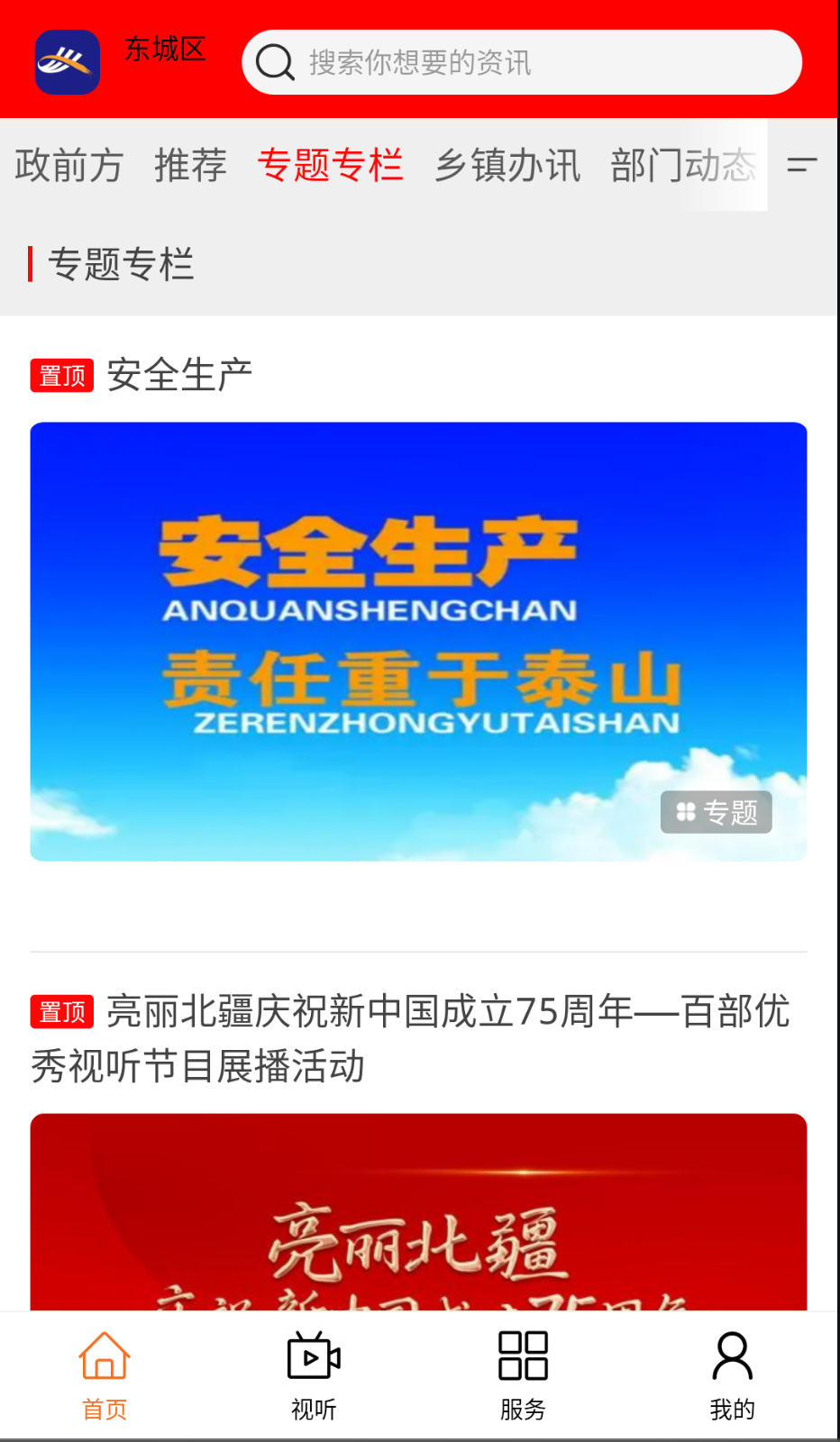840x1442 pixels.
Task: Tap the magnifier icon in search bar
Action: (x=275, y=61)
